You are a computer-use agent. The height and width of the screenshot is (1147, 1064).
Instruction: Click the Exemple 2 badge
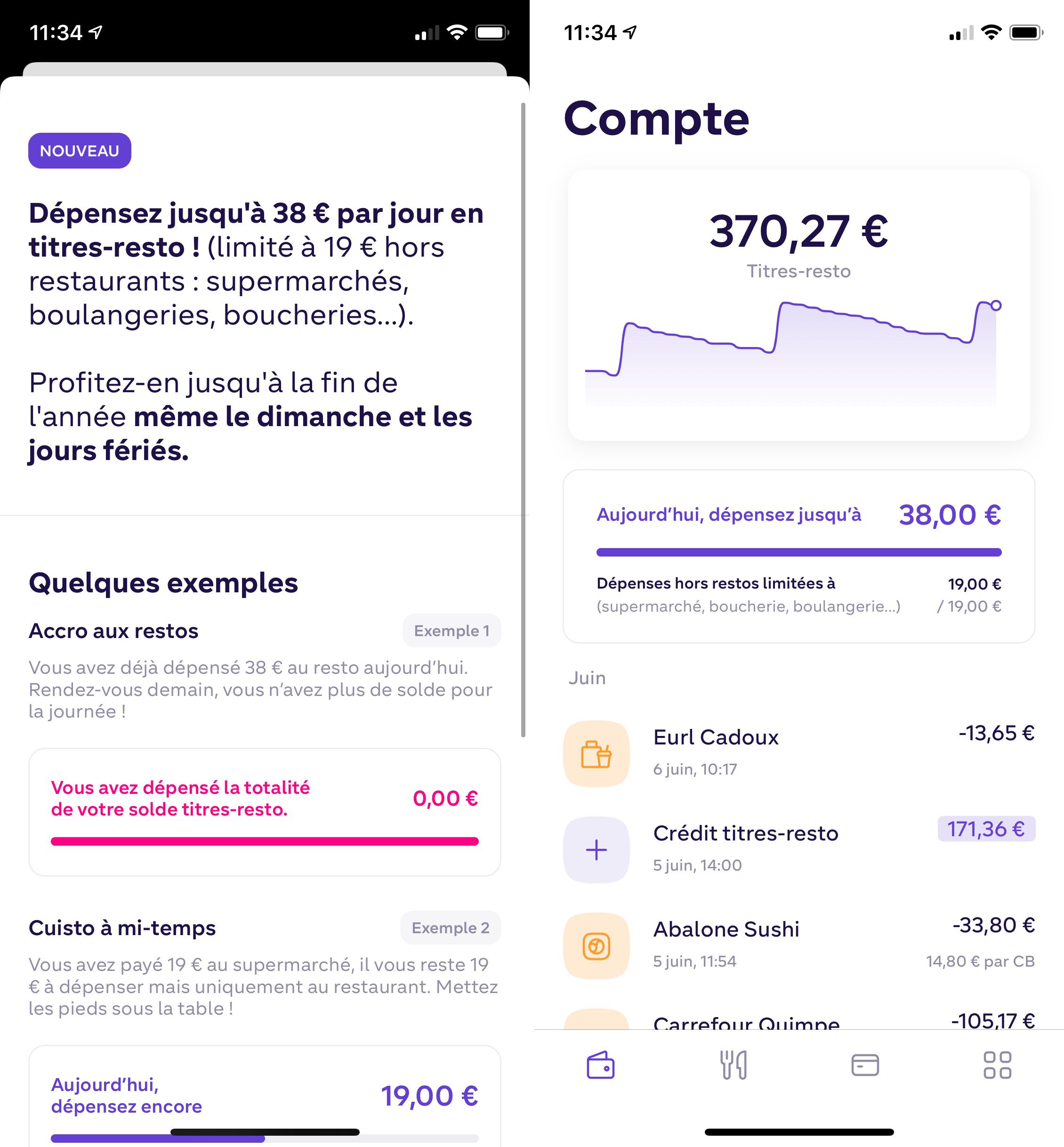click(450, 928)
